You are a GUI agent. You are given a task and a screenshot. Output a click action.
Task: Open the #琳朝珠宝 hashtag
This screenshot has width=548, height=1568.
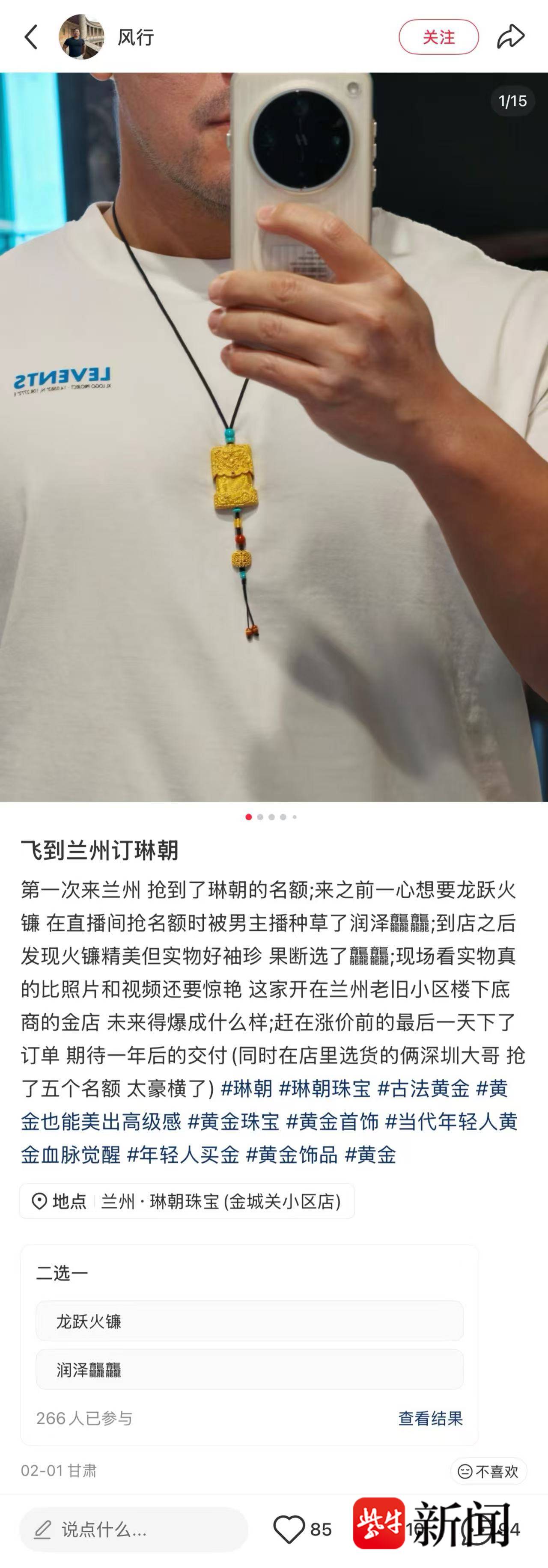tap(325, 1088)
